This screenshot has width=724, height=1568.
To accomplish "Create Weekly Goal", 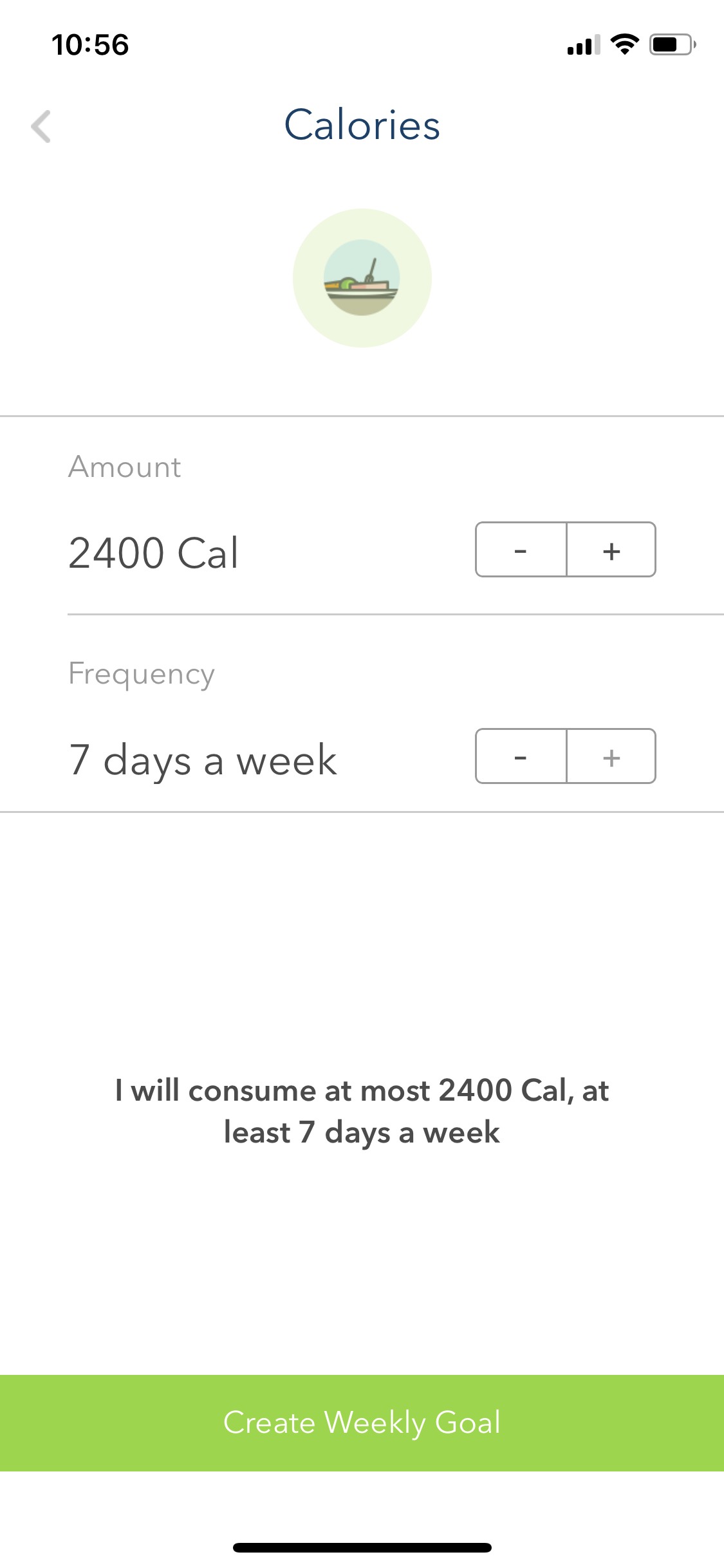I will (362, 1423).
